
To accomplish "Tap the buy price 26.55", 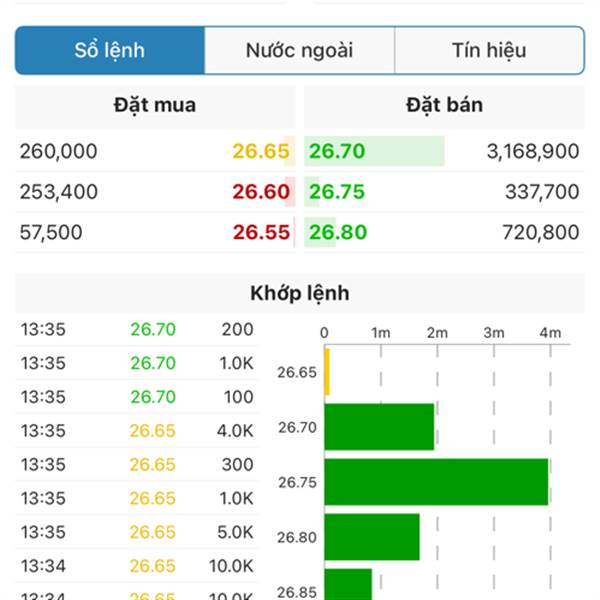I will click(x=261, y=232).
